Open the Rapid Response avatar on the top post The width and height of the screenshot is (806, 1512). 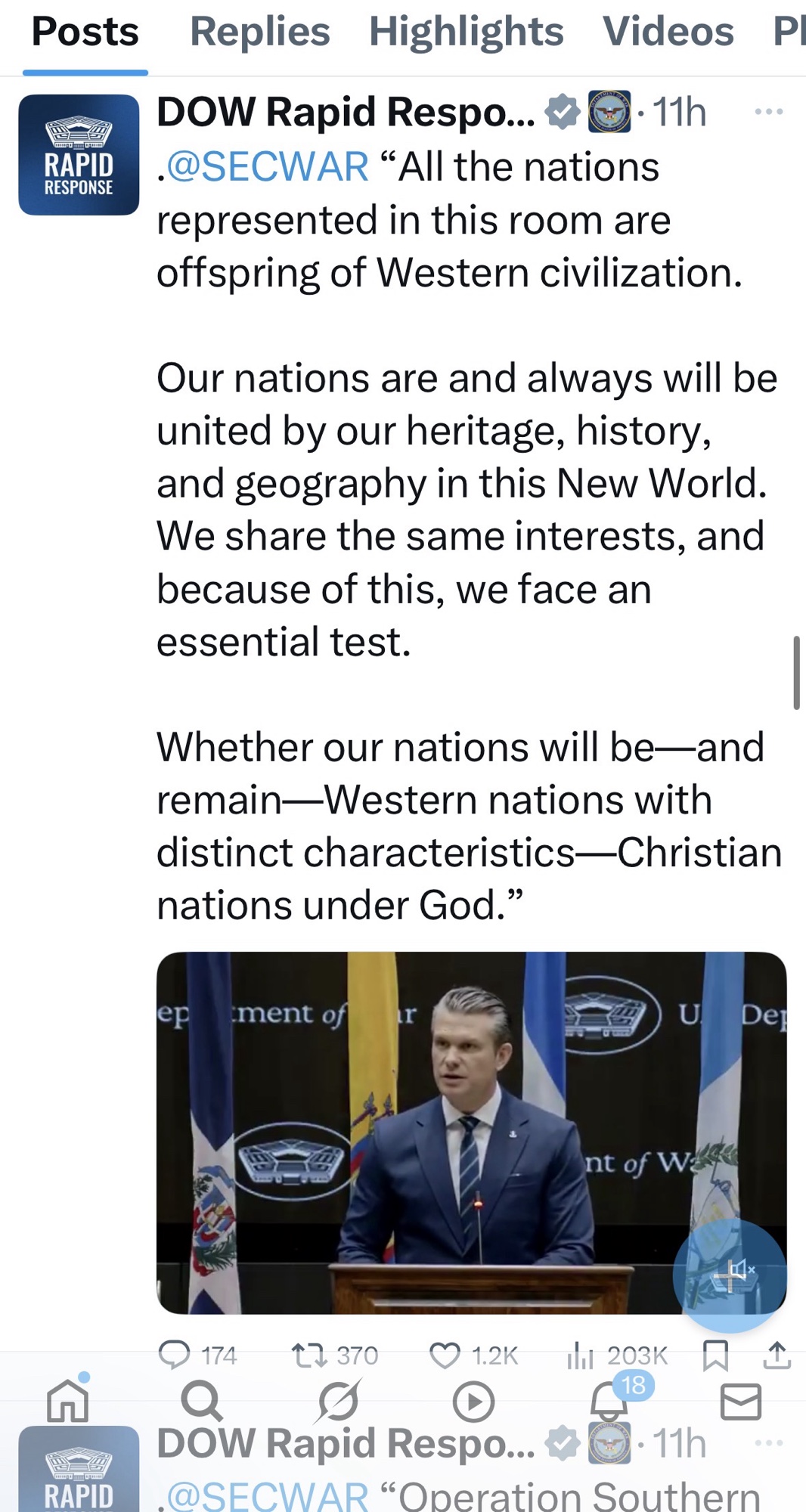click(79, 155)
